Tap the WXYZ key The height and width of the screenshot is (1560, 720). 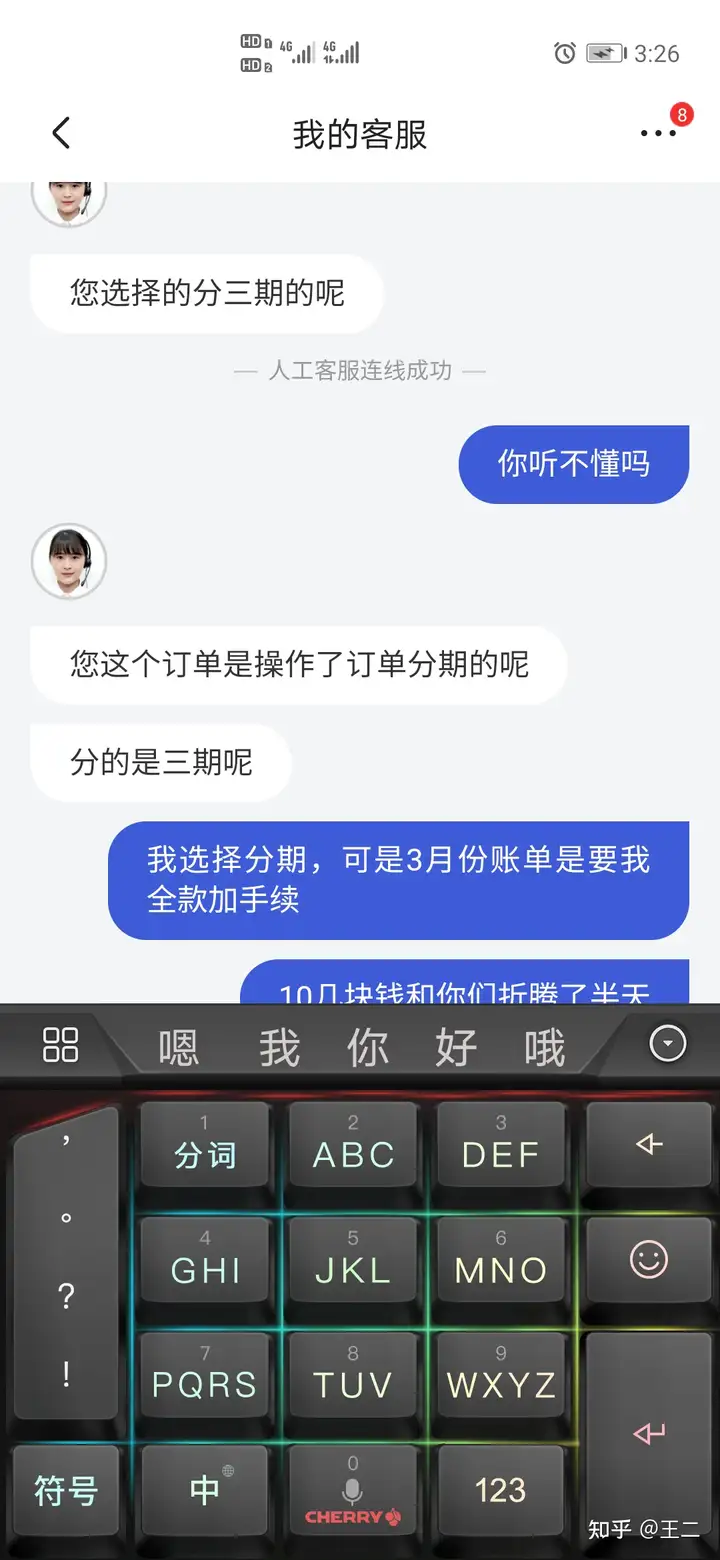click(x=500, y=1375)
